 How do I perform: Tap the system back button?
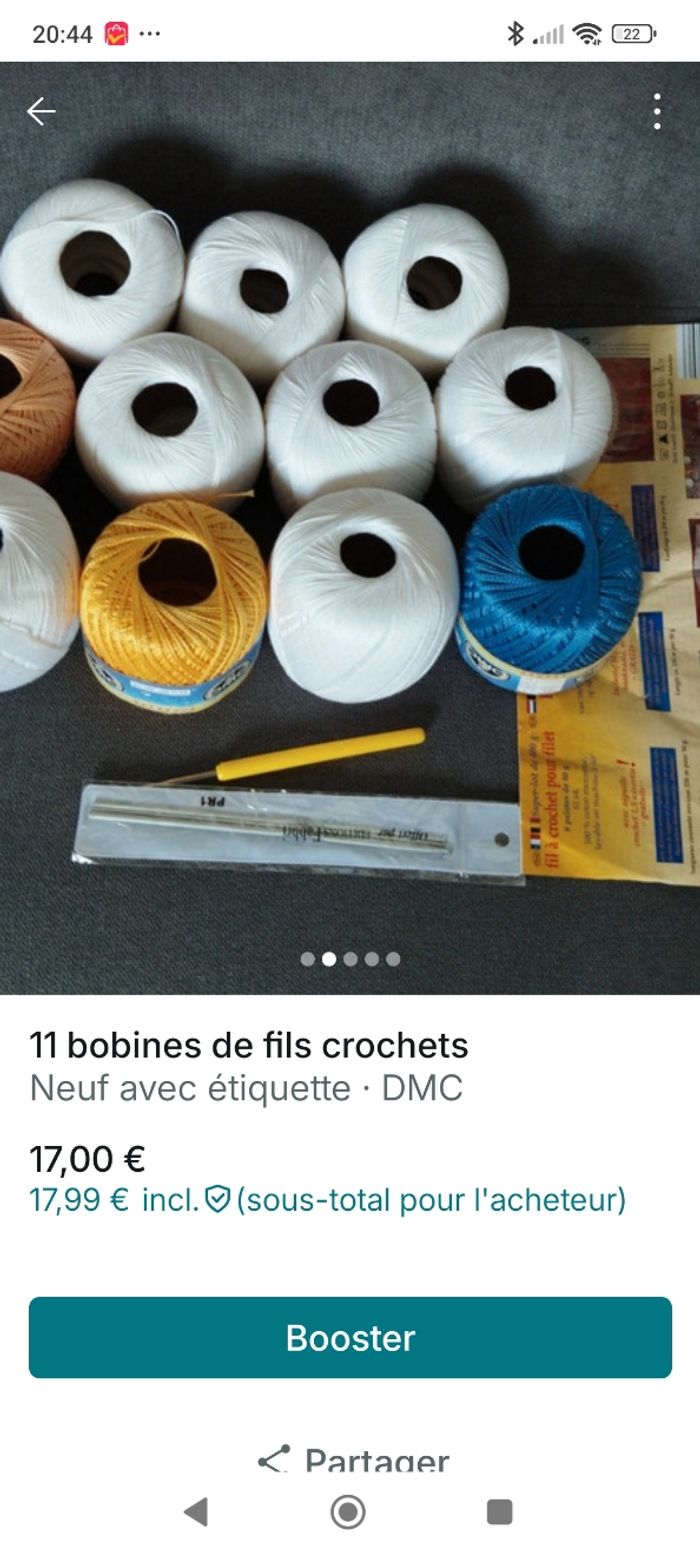[x=196, y=1511]
